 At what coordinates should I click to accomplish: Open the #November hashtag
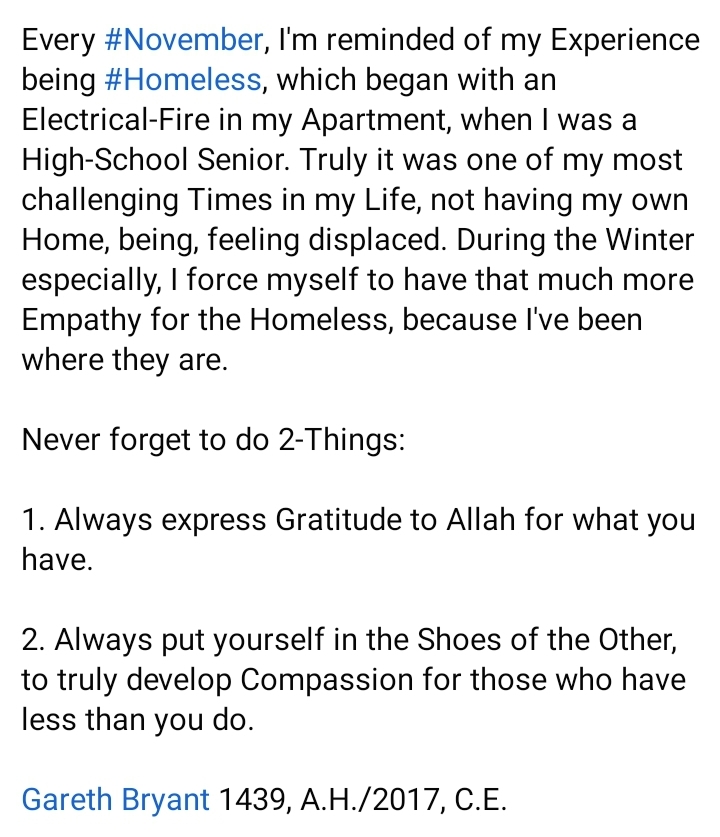point(183,41)
